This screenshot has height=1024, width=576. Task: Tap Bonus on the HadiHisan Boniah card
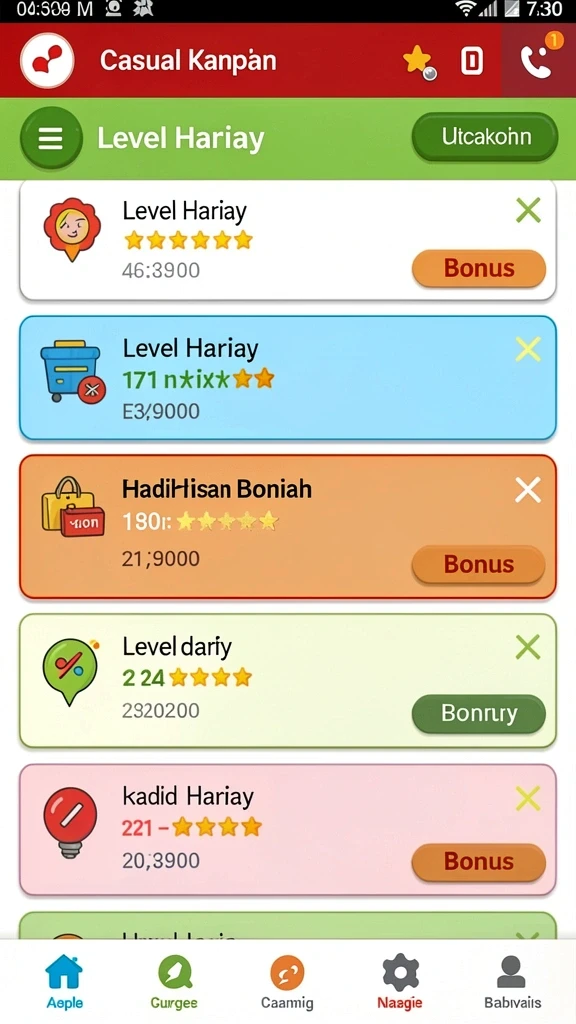point(479,564)
